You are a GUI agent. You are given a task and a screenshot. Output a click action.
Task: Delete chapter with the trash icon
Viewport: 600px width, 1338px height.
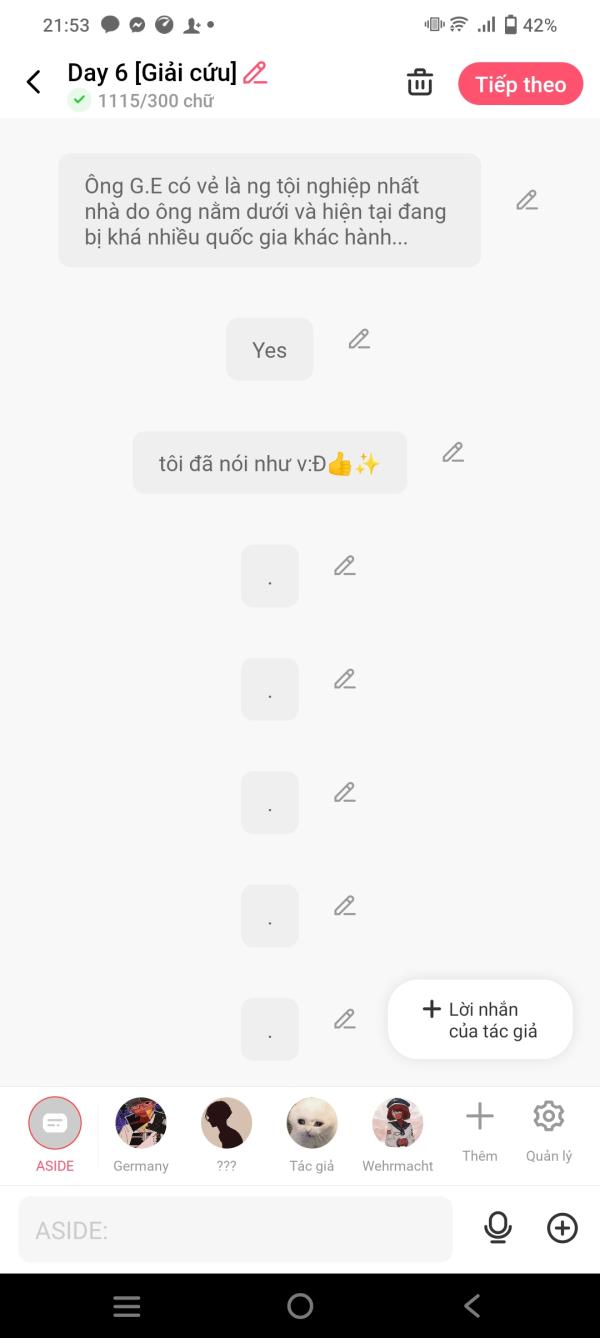click(420, 83)
